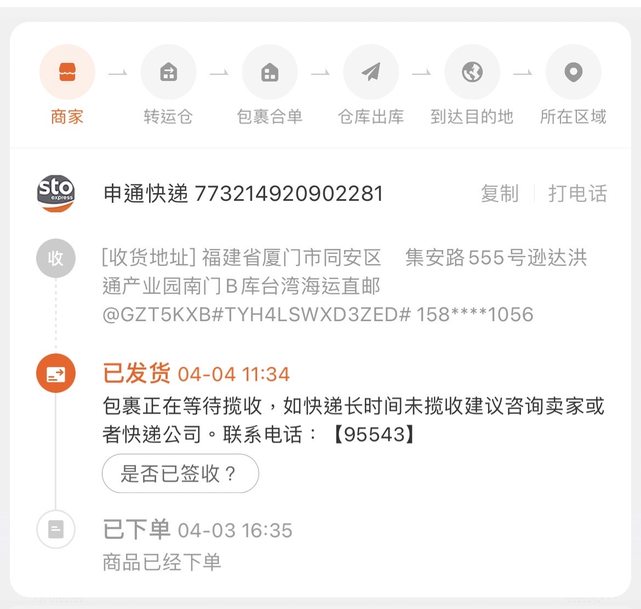Select the 所在区域 logistics stage
This screenshot has height=609, width=641.
point(573,73)
